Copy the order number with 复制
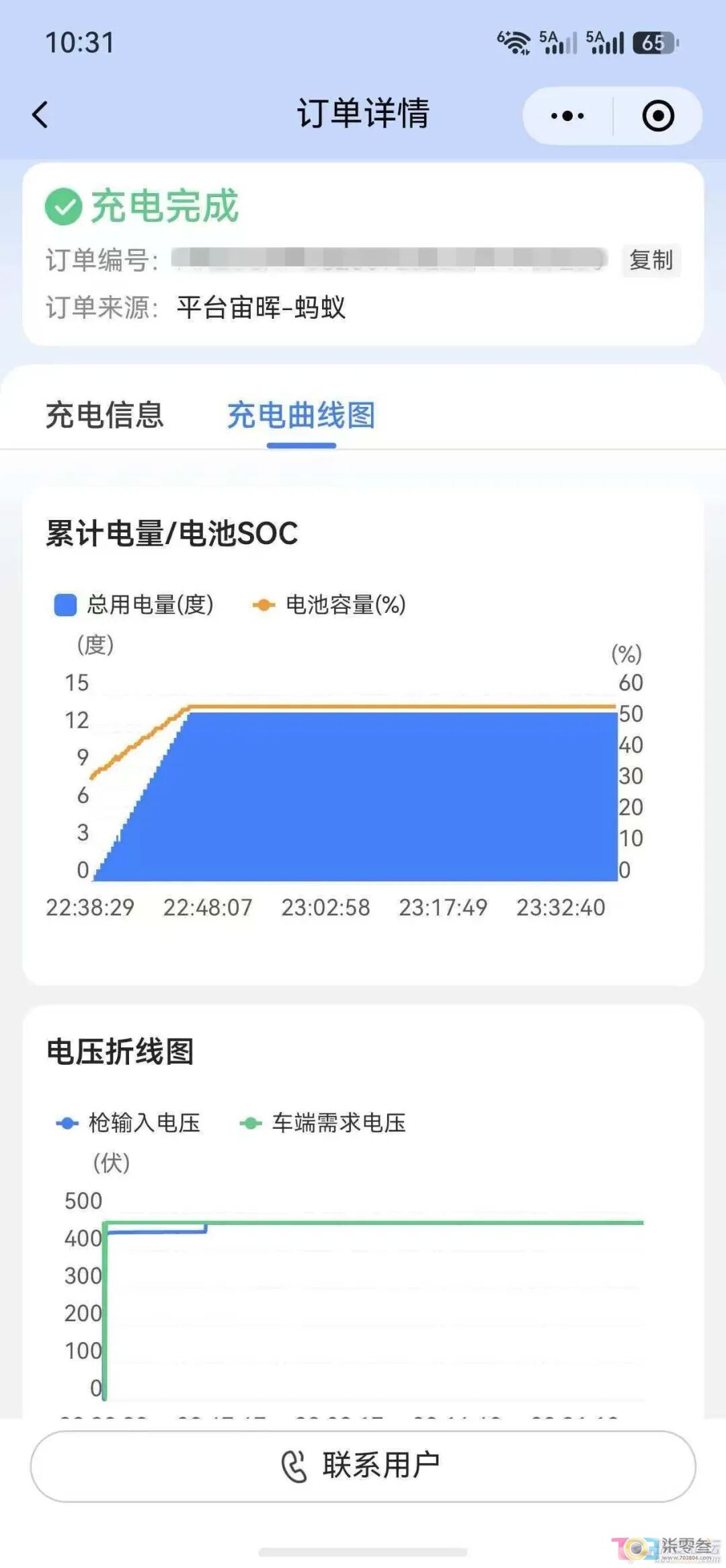Image resolution: width=726 pixels, height=1568 pixels. coord(651,260)
